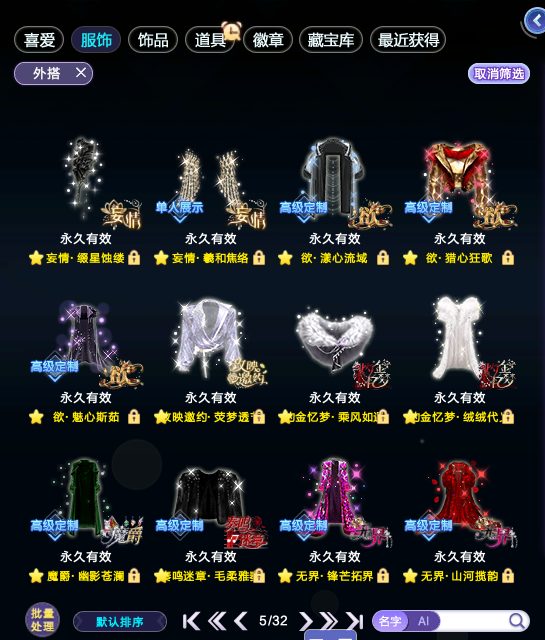The height and width of the screenshot is (640, 545).
Task: Open the 饰品 tab
Action: pos(153,40)
